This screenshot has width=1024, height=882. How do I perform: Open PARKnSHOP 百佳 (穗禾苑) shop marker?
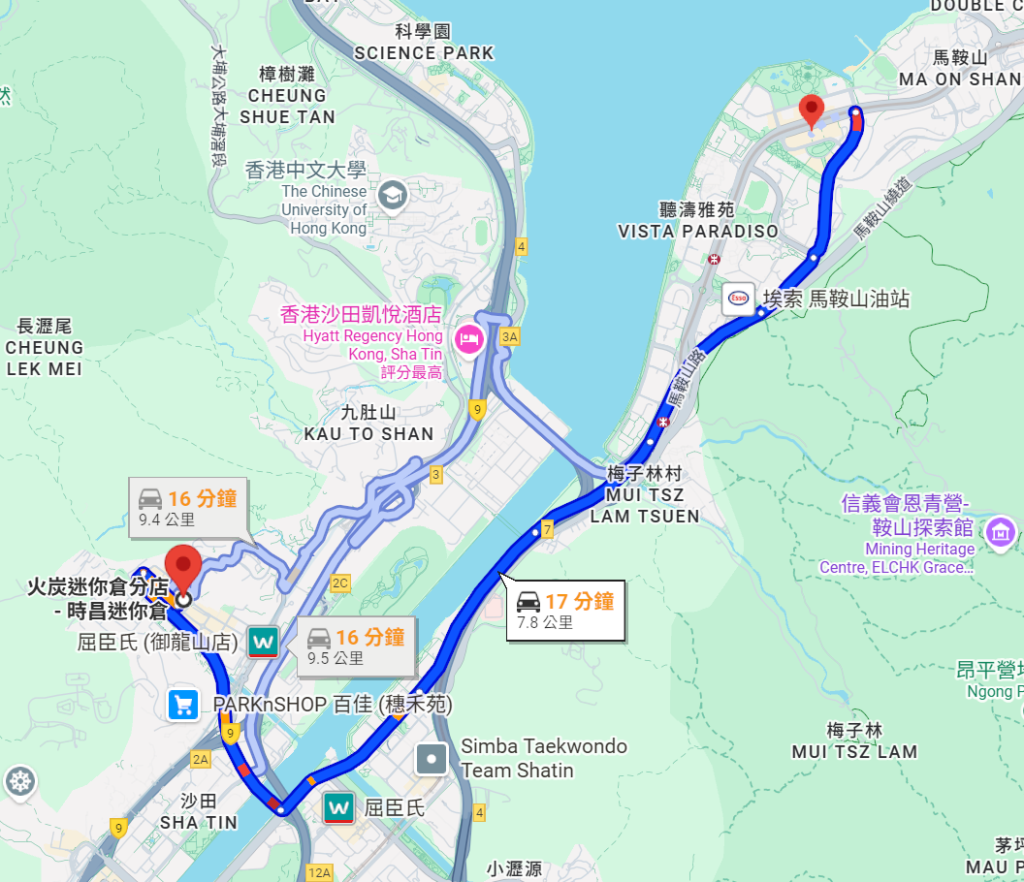pyautogui.click(x=182, y=704)
